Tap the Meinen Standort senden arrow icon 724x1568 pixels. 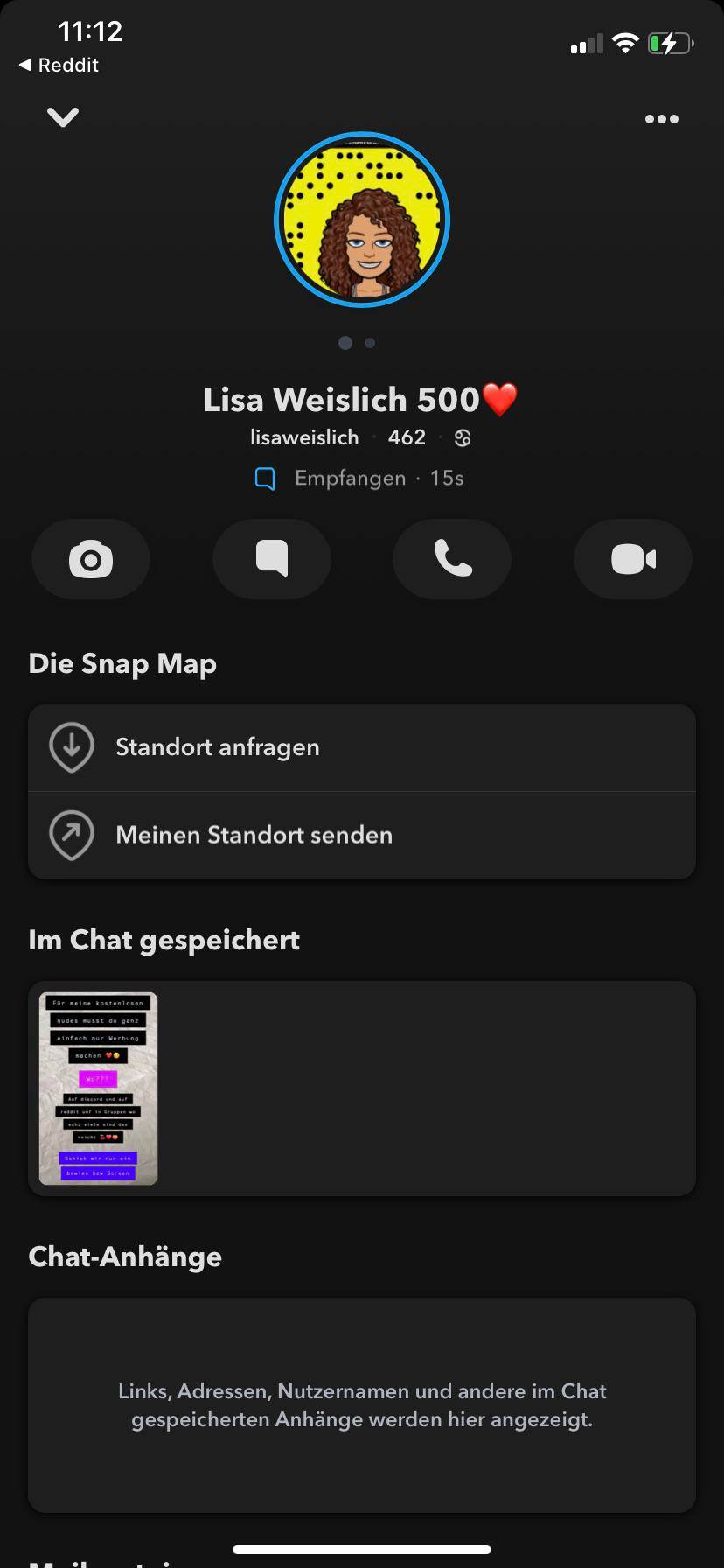(72, 835)
